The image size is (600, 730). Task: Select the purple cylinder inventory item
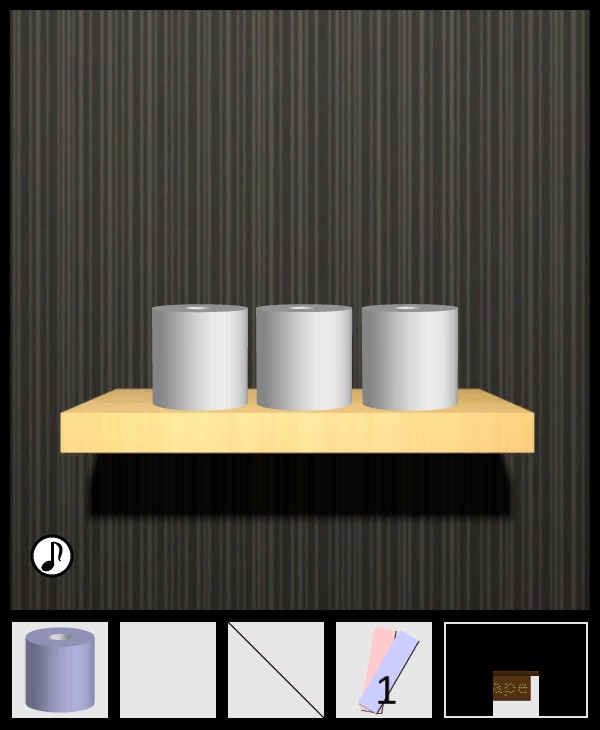coord(60,670)
